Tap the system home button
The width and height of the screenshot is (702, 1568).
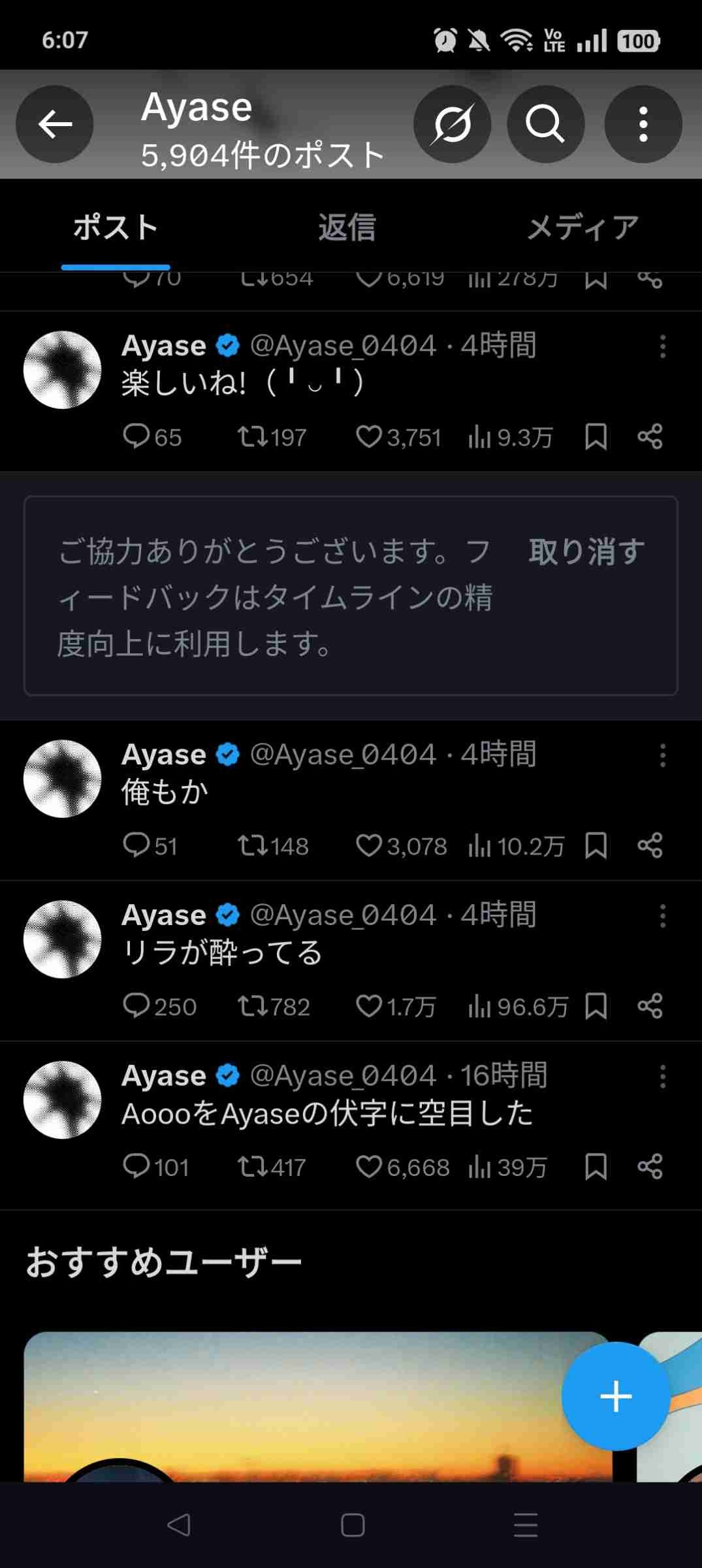click(353, 1526)
